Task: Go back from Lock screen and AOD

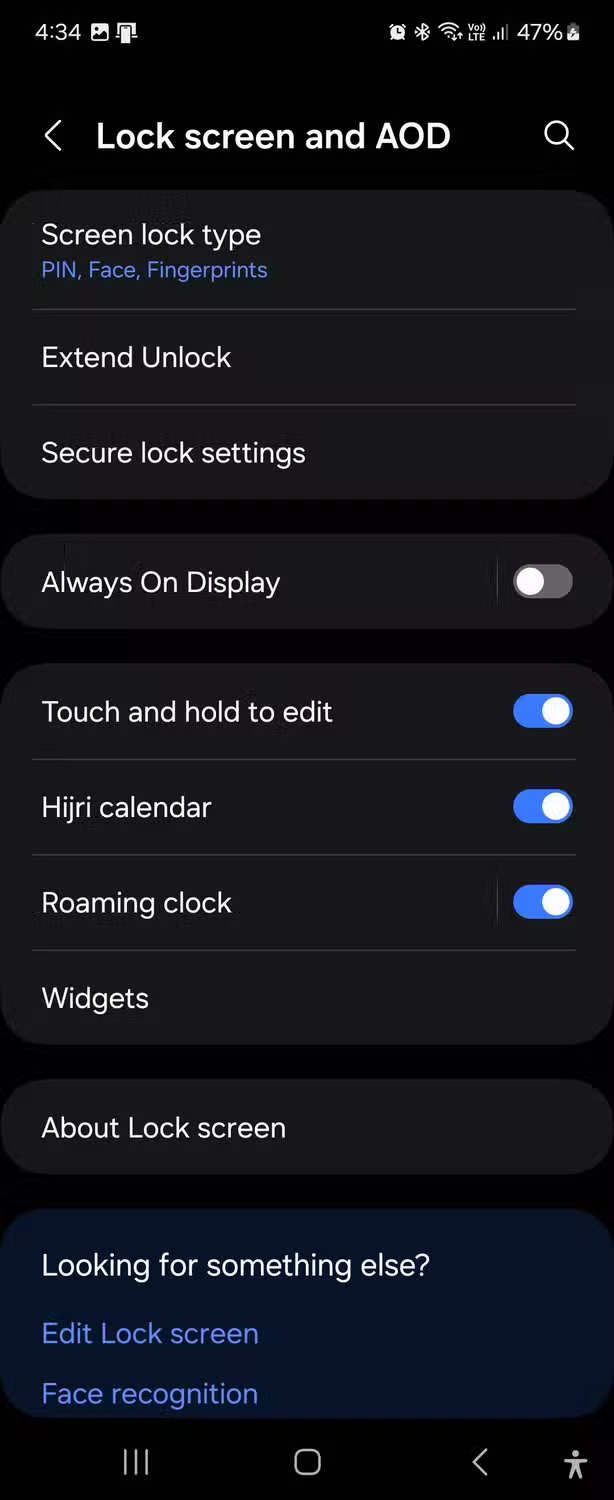Action: click(x=54, y=136)
